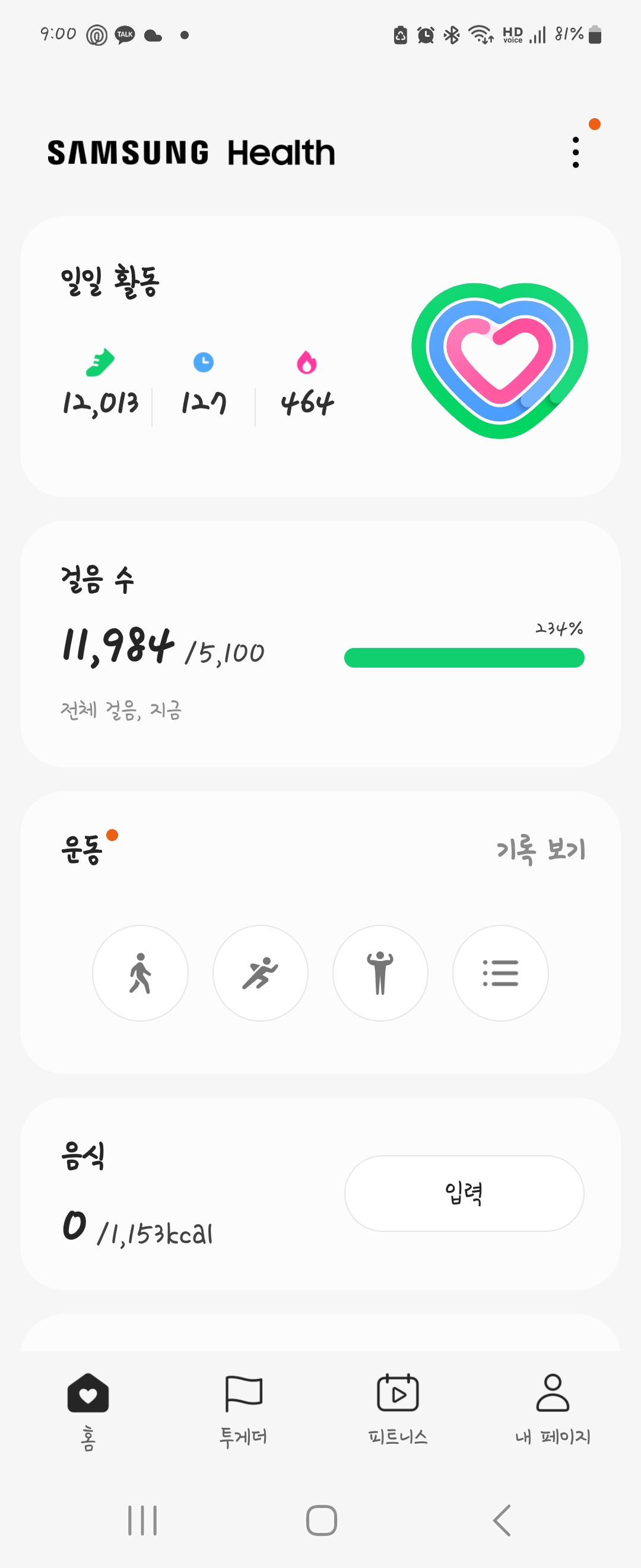Image resolution: width=641 pixels, height=1568 pixels.
Task: Select the strength exercise icon
Action: pos(380,973)
